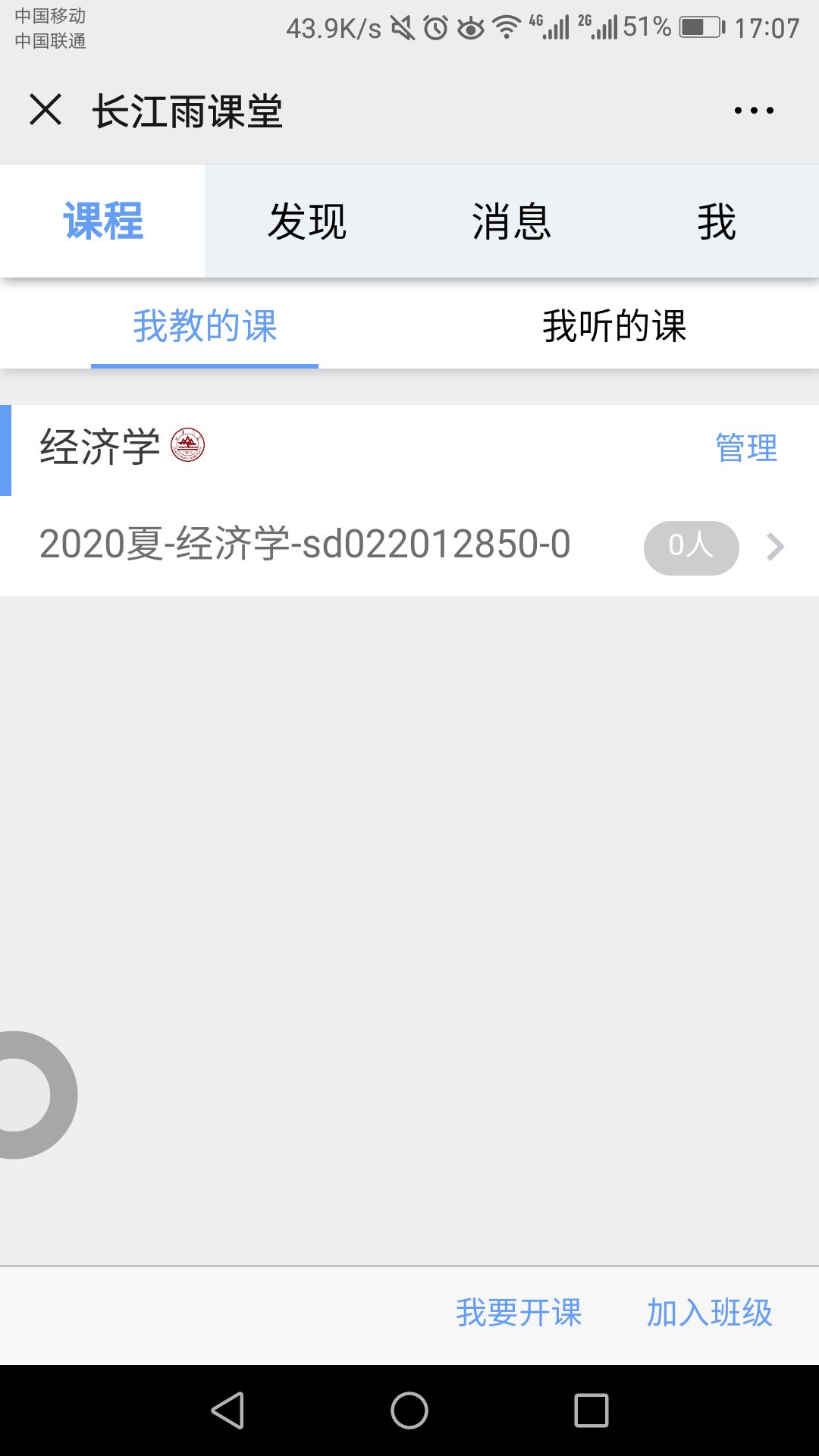
Task: Tap 加入班级 to join a class
Action: [x=709, y=1313]
